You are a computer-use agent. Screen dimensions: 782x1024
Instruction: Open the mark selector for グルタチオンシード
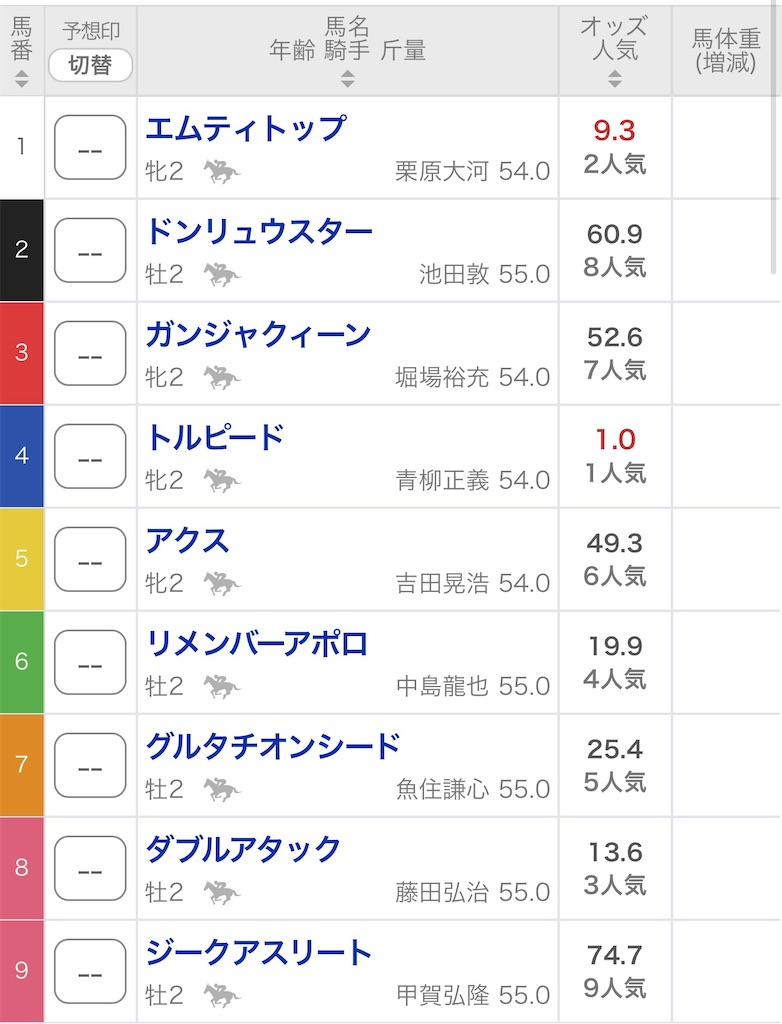click(x=91, y=768)
